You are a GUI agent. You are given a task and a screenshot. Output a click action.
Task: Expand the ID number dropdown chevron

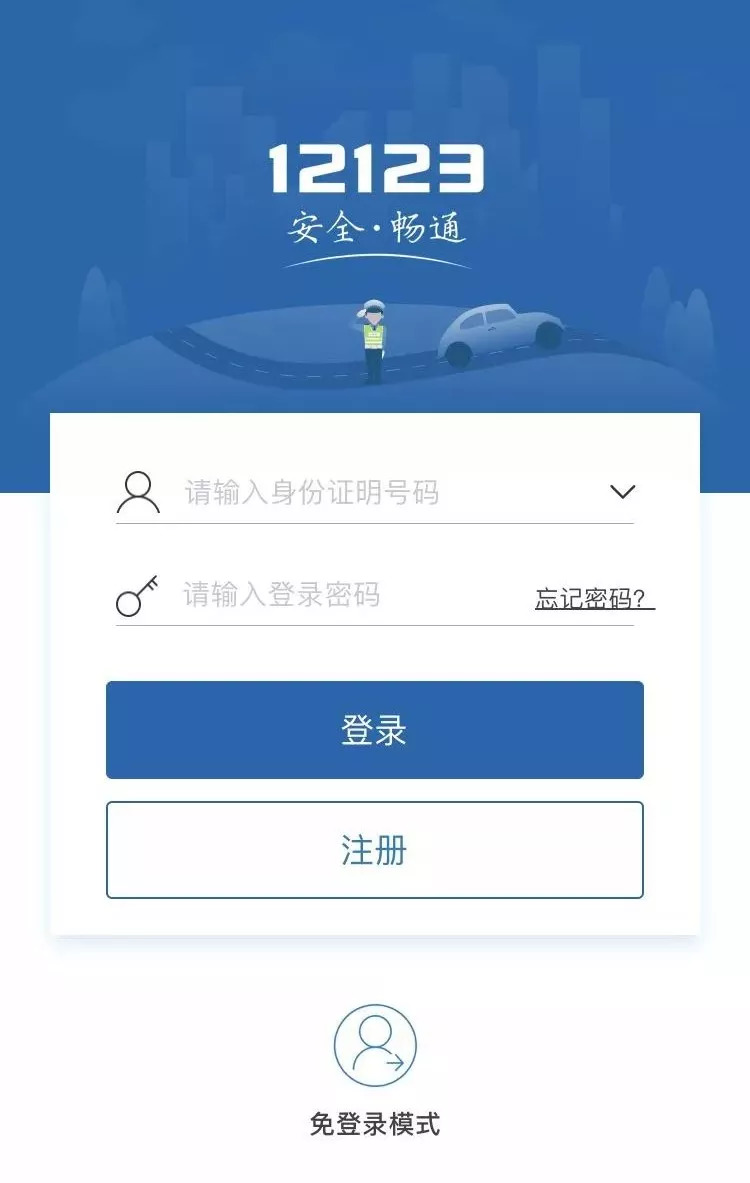click(x=622, y=492)
